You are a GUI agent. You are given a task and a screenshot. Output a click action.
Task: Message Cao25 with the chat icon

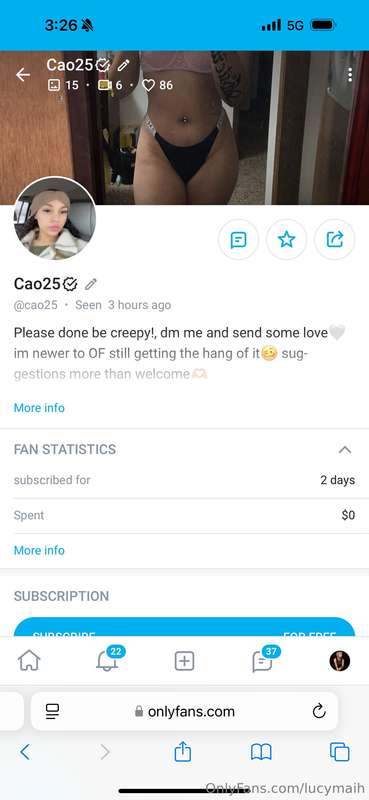coord(238,239)
